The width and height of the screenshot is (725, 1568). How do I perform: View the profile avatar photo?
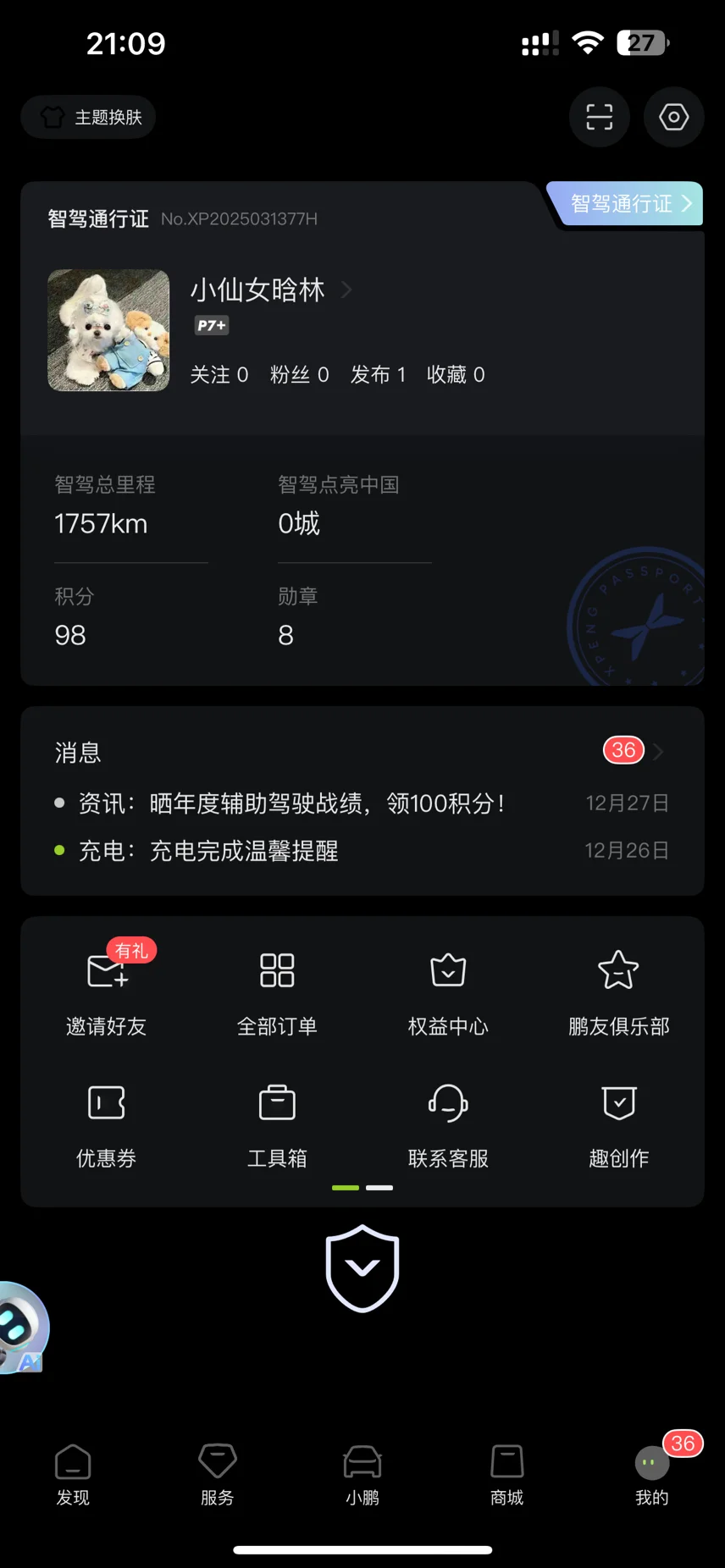click(108, 330)
